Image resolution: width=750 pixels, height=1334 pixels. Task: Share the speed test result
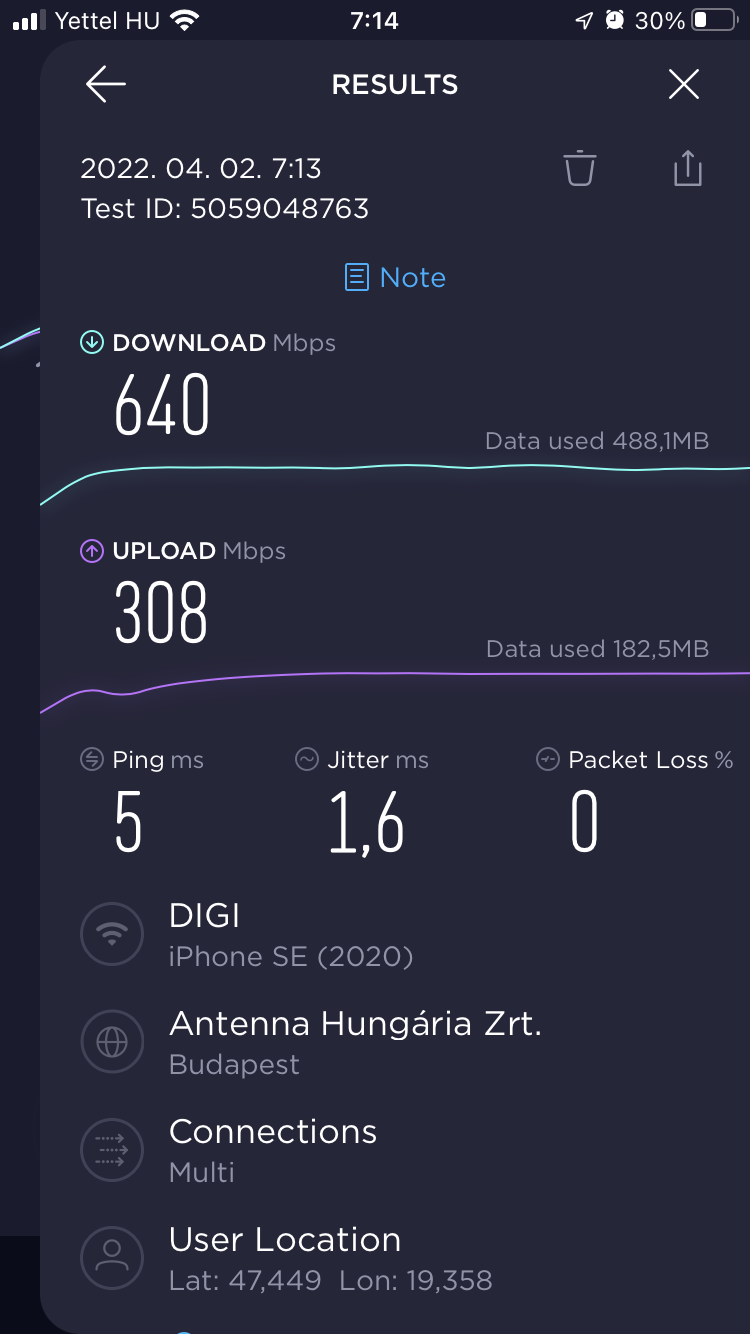[x=688, y=168]
